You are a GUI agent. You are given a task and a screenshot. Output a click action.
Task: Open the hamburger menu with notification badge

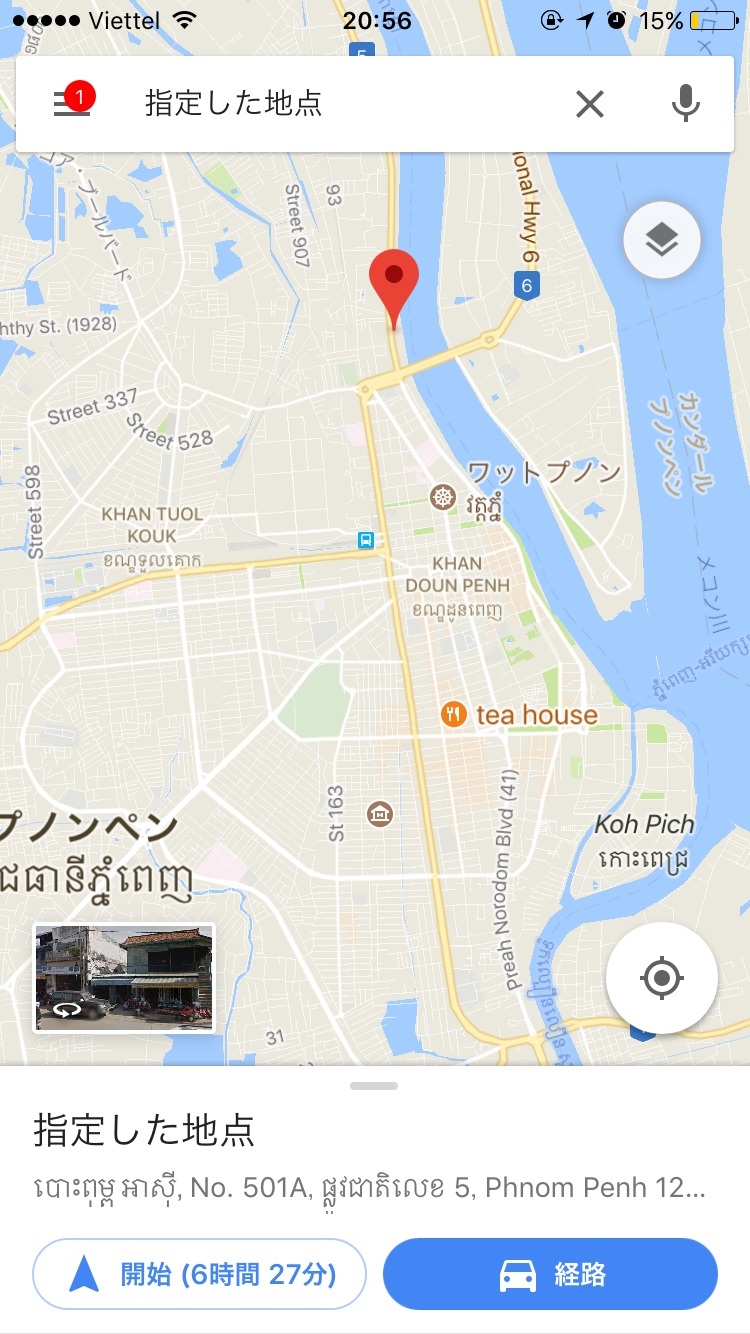pos(72,103)
